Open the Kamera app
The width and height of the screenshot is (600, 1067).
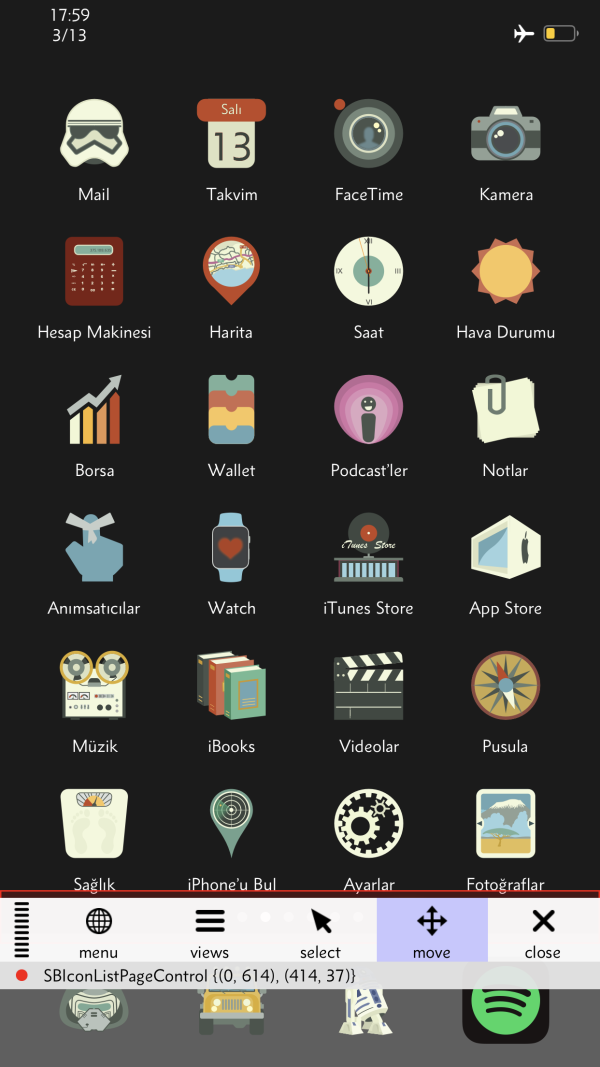coord(506,134)
